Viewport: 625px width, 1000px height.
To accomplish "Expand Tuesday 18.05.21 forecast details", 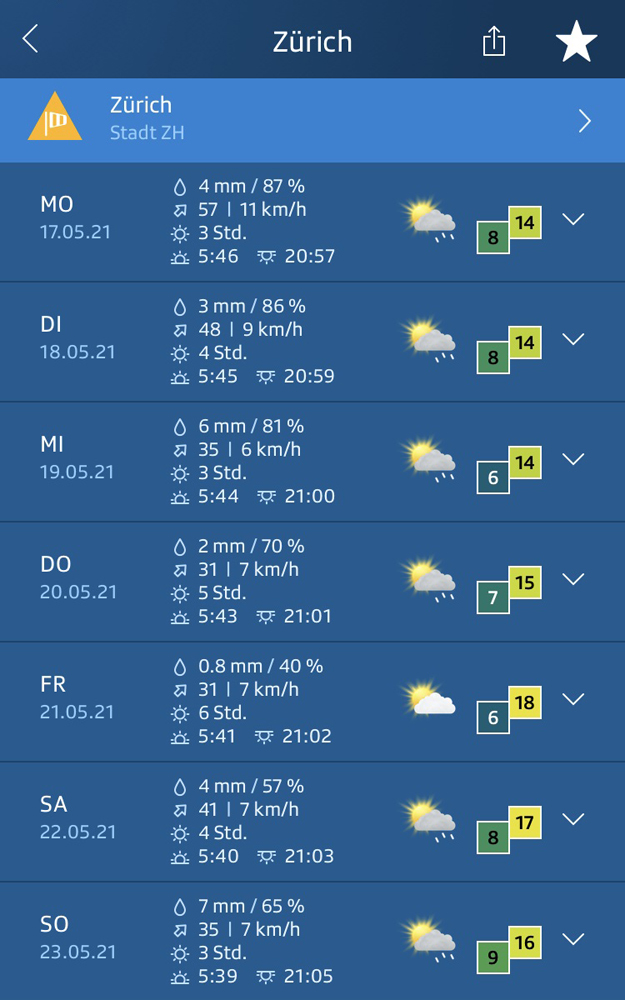I will pos(573,339).
